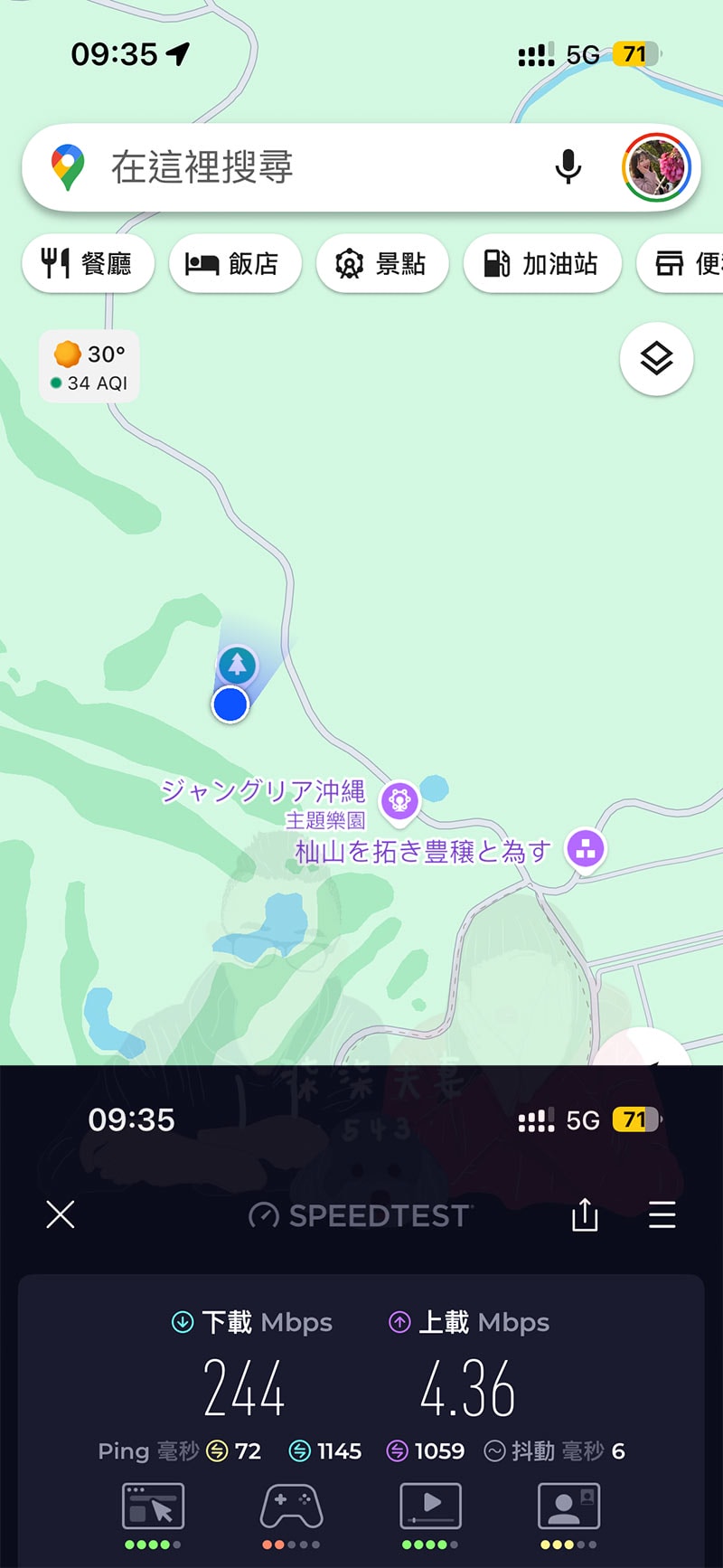This screenshot has height=1568, width=723.
Task: Select the video conferencing performance icon
Action: pos(569,1507)
